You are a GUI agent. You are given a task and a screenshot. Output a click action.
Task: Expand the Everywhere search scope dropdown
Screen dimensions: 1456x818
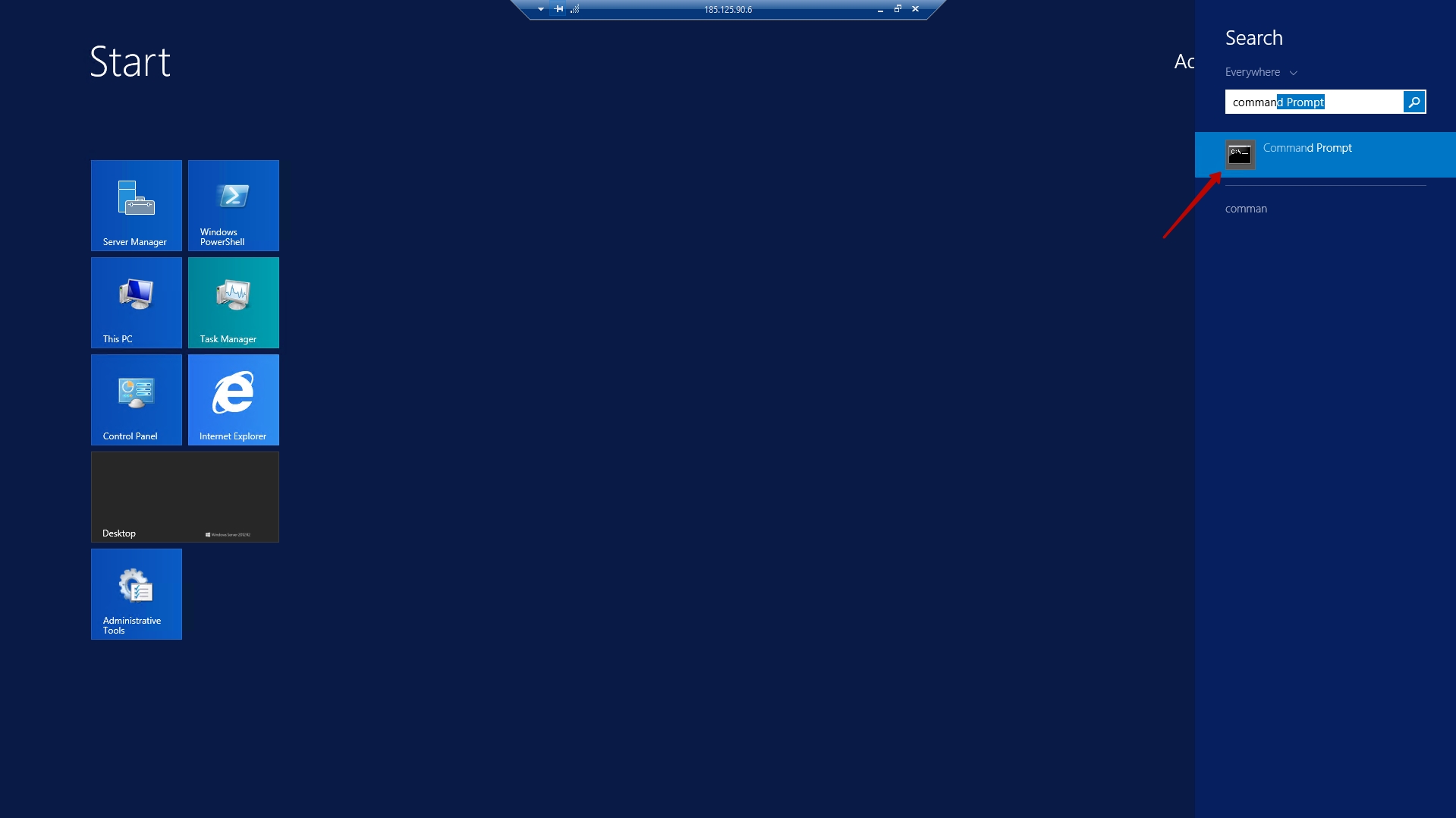(1261, 72)
